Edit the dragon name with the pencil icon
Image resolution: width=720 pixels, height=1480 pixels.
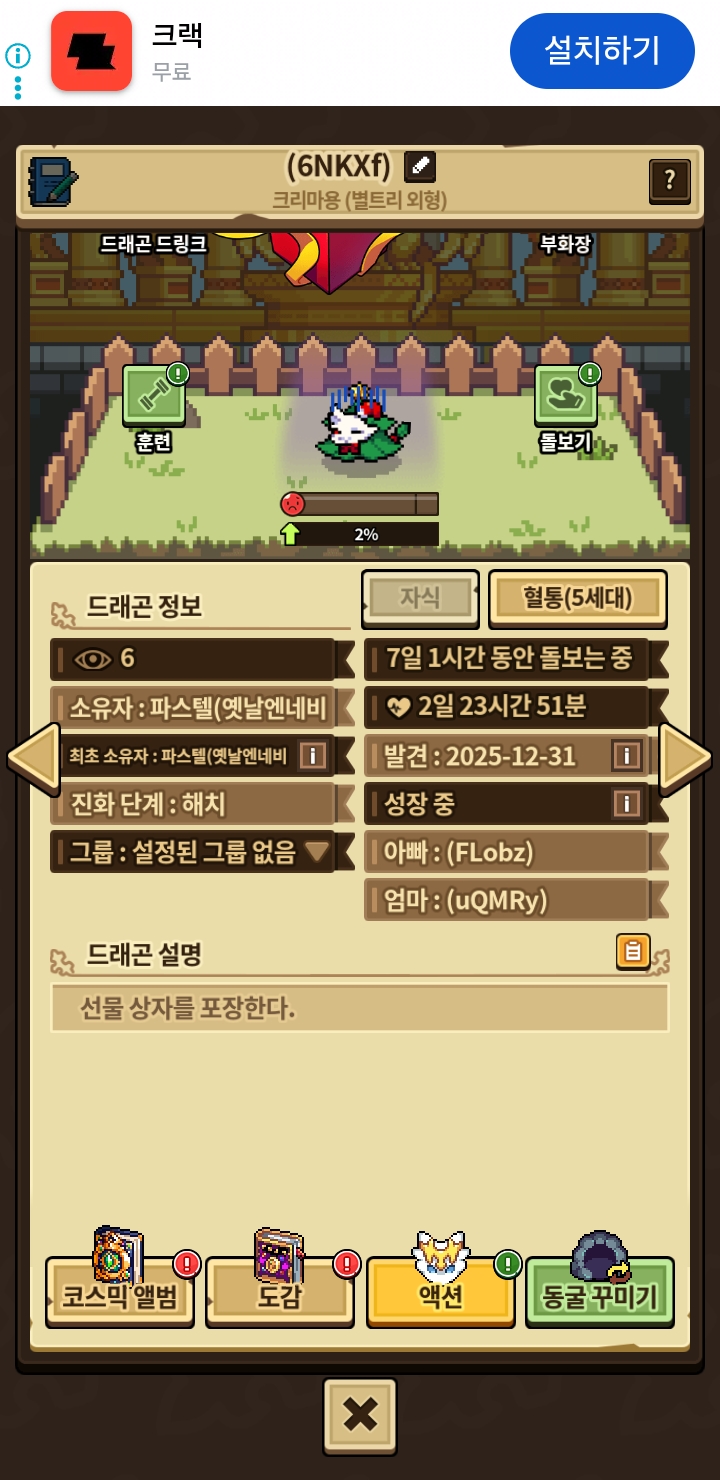(420, 166)
